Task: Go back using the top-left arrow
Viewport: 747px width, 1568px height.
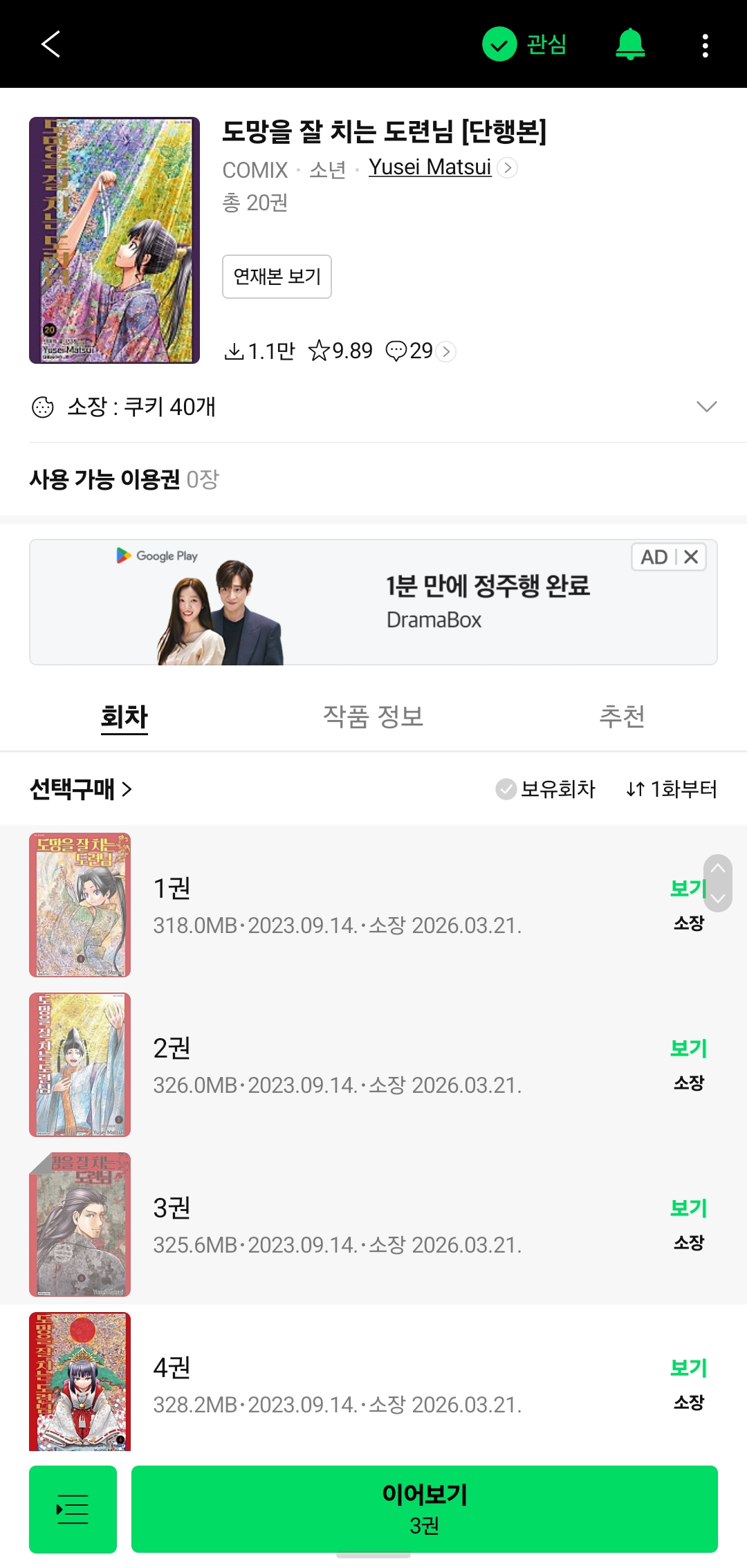Action: [x=50, y=44]
